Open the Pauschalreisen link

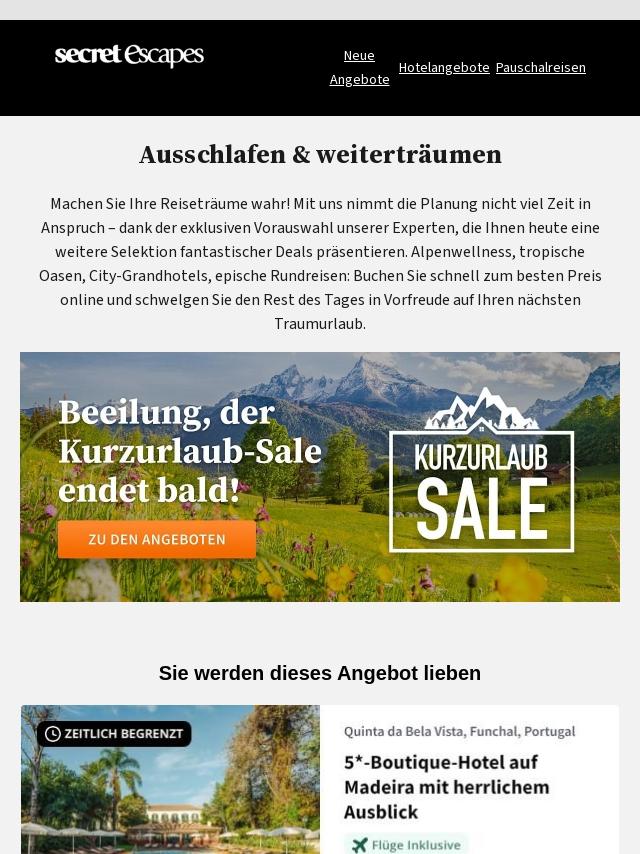[541, 67]
